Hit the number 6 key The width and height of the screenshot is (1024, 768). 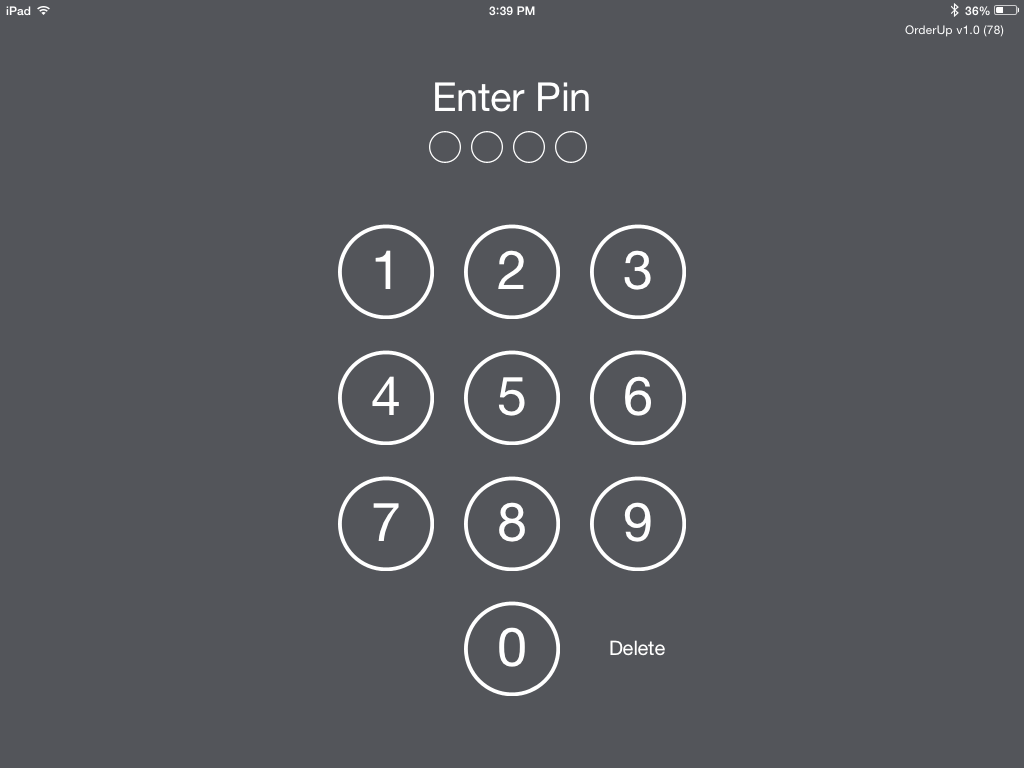coord(638,398)
